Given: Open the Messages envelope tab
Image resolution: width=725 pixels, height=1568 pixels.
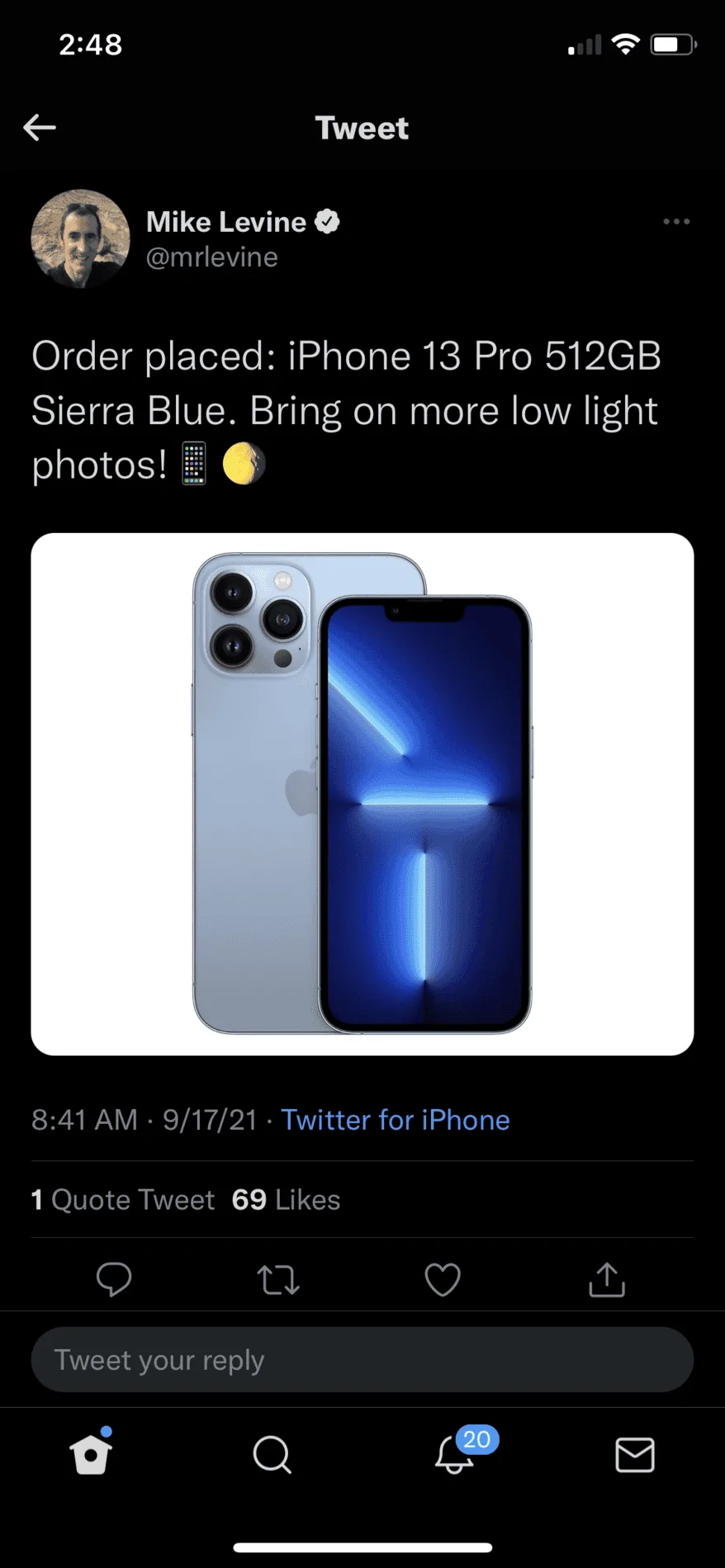Looking at the screenshot, I should [x=635, y=1454].
